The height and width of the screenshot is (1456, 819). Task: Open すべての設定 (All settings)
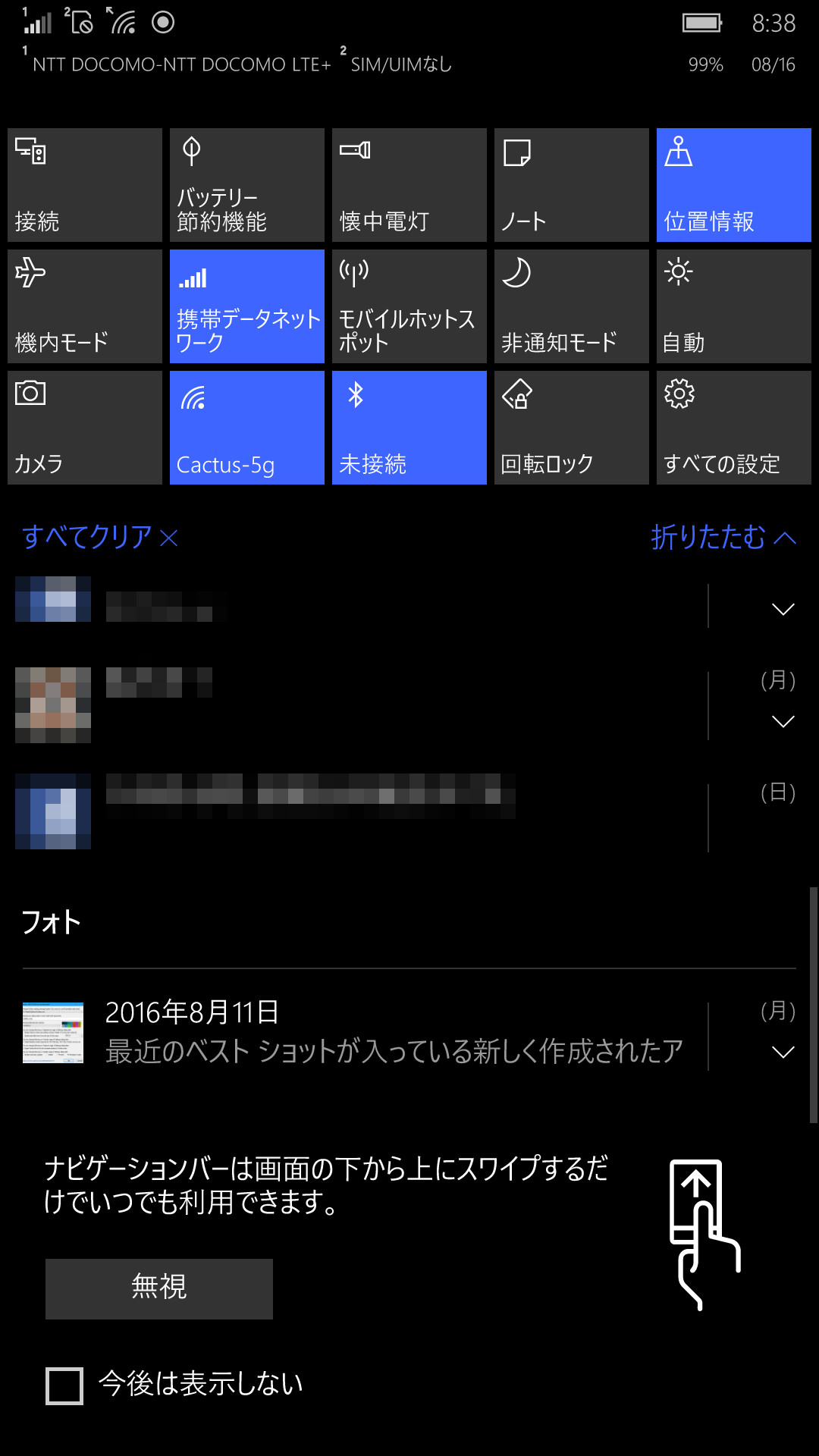pos(733,427)
